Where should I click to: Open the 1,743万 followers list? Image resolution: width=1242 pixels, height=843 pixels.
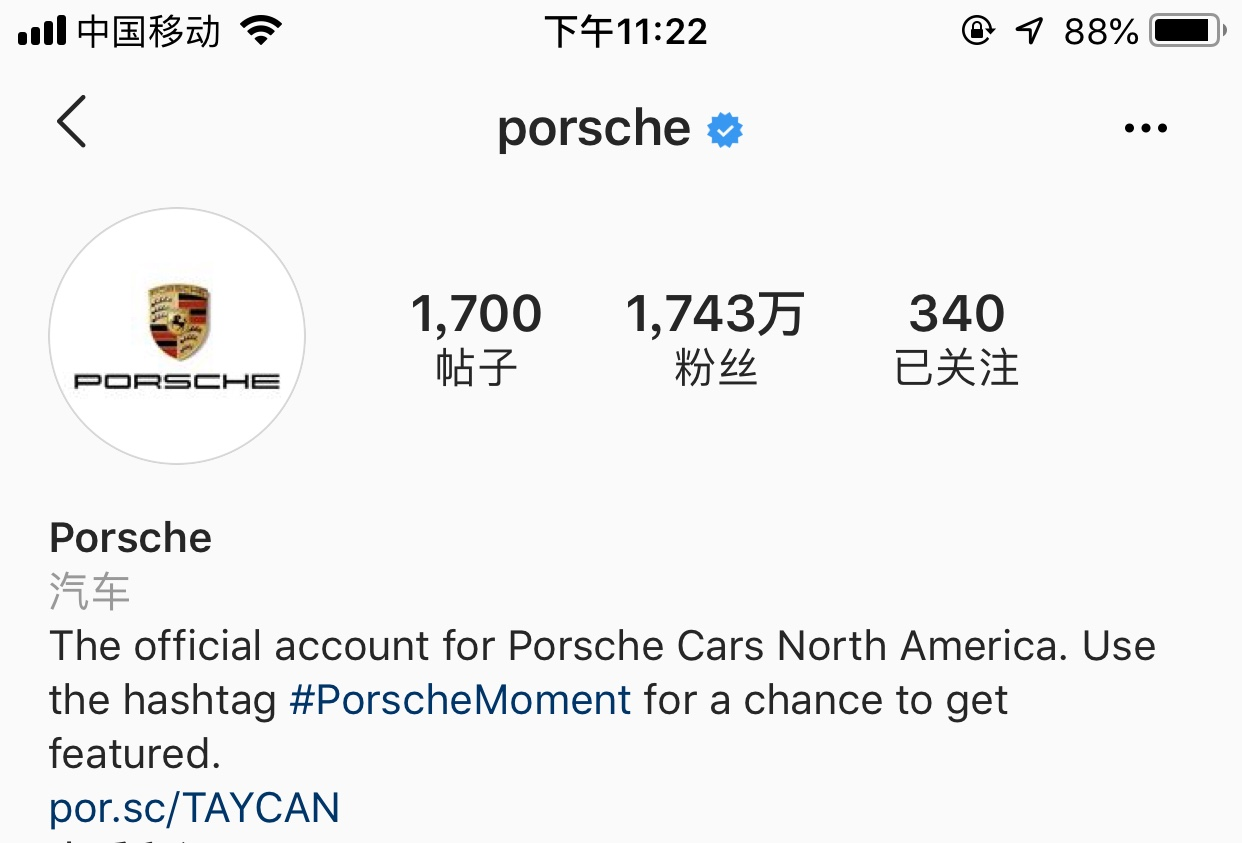pyautogui.click(x=715, y=338)
